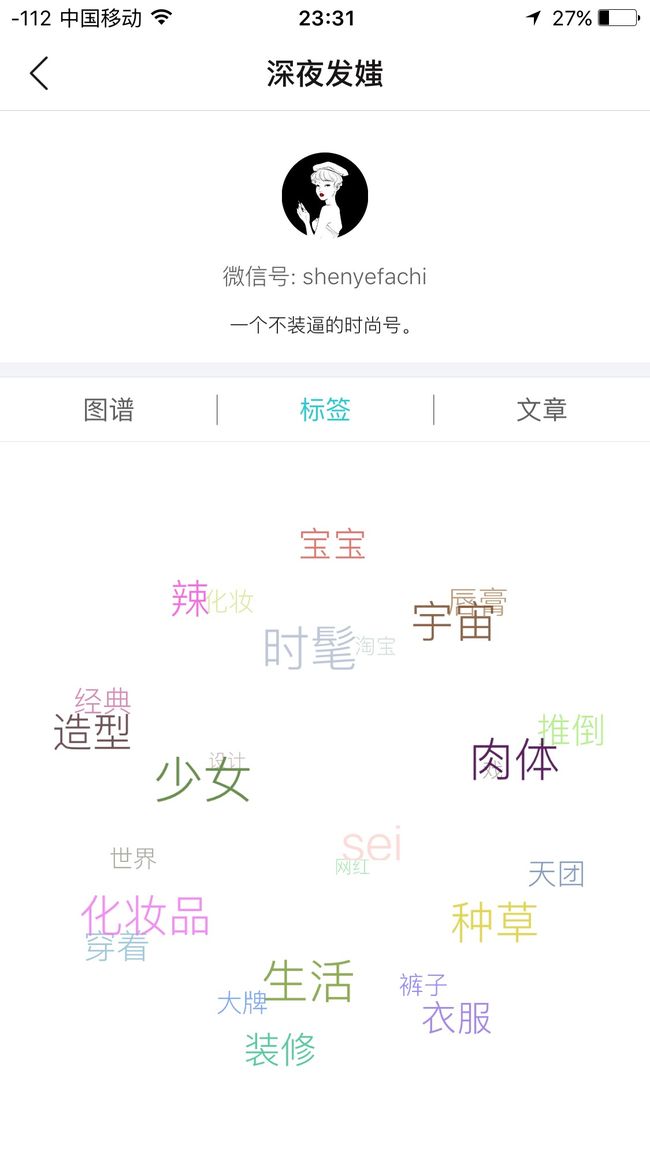The image size is (650, 1156).
Task: Select the 标签 tab
Action: tap(325, 410)
